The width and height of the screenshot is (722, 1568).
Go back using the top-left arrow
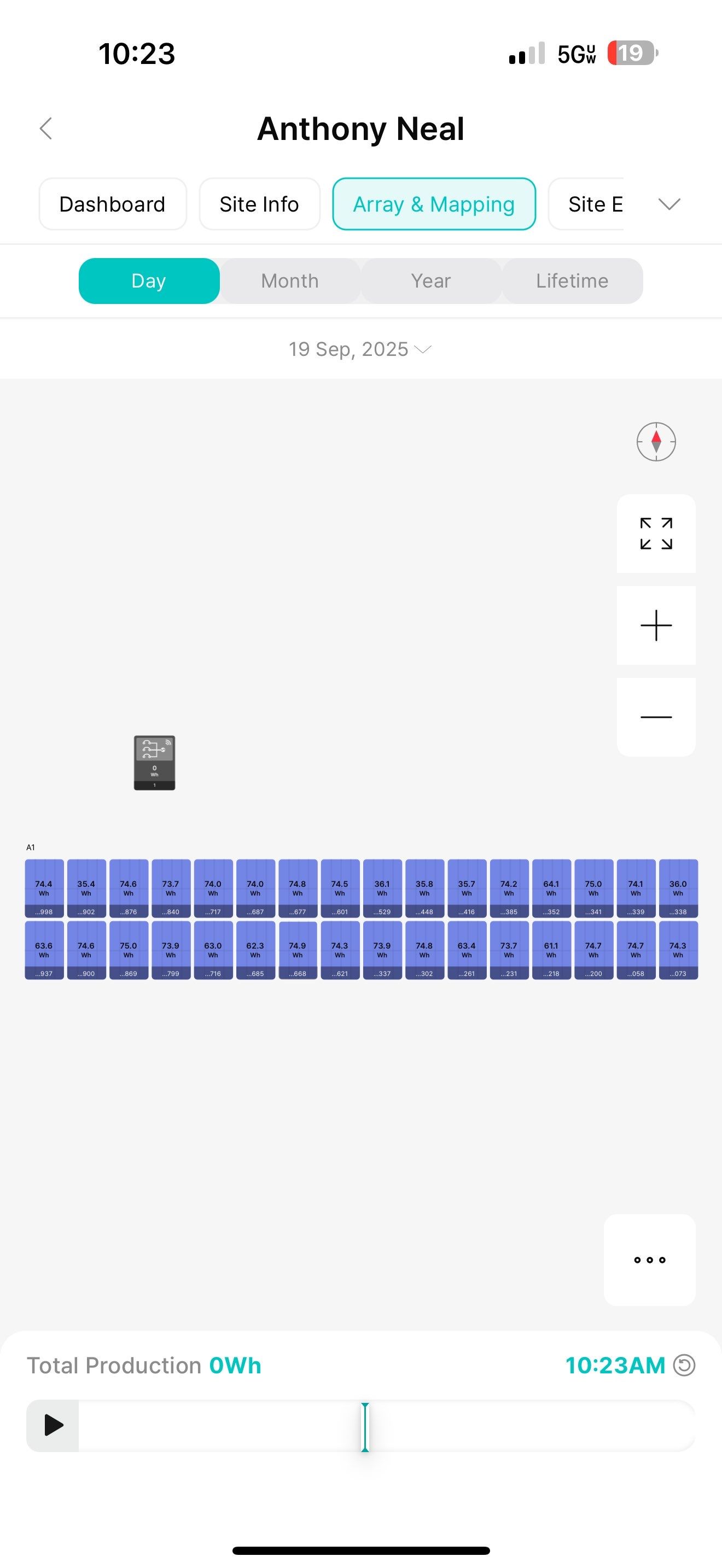(45, 128)
